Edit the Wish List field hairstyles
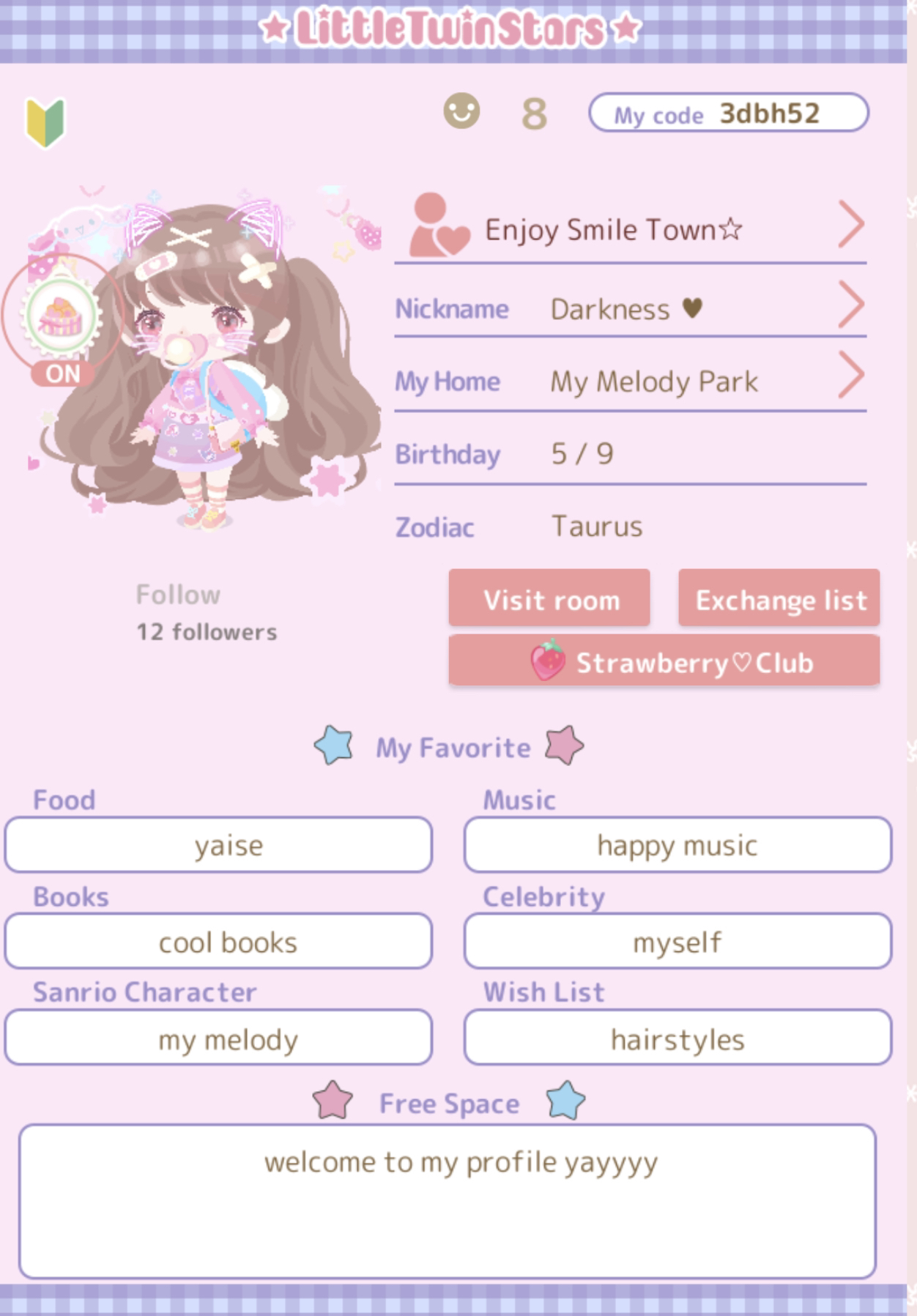 click(677, 1038)
